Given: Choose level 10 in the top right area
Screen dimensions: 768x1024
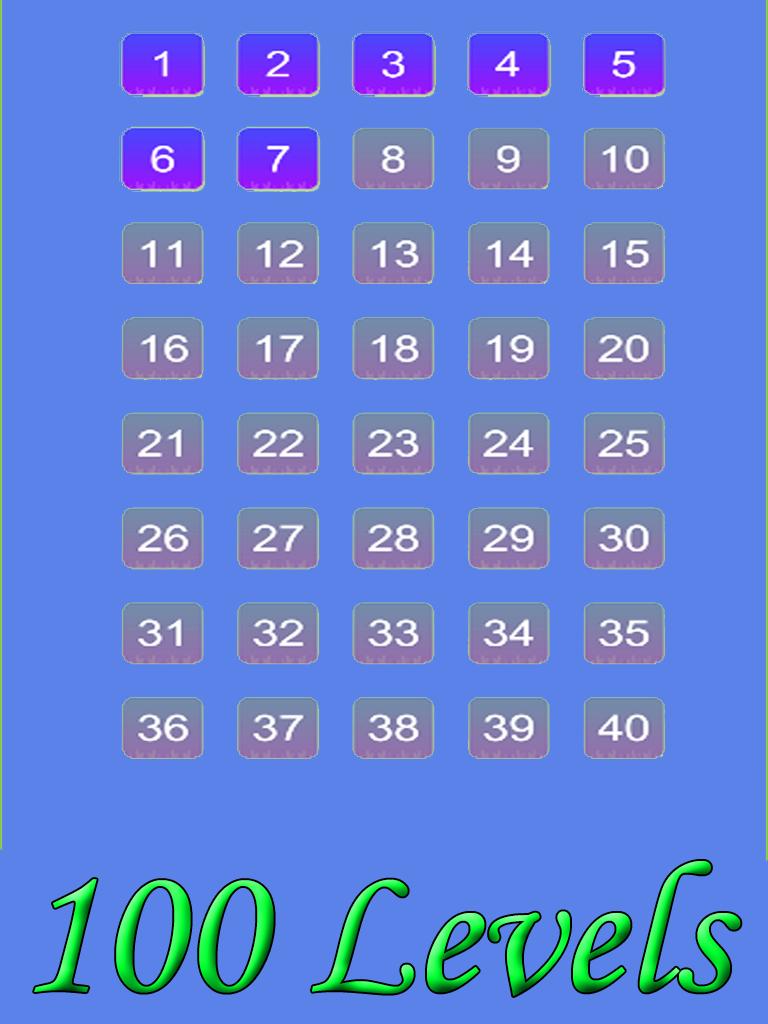Looking at the screenshot, I should click(622, 160).
